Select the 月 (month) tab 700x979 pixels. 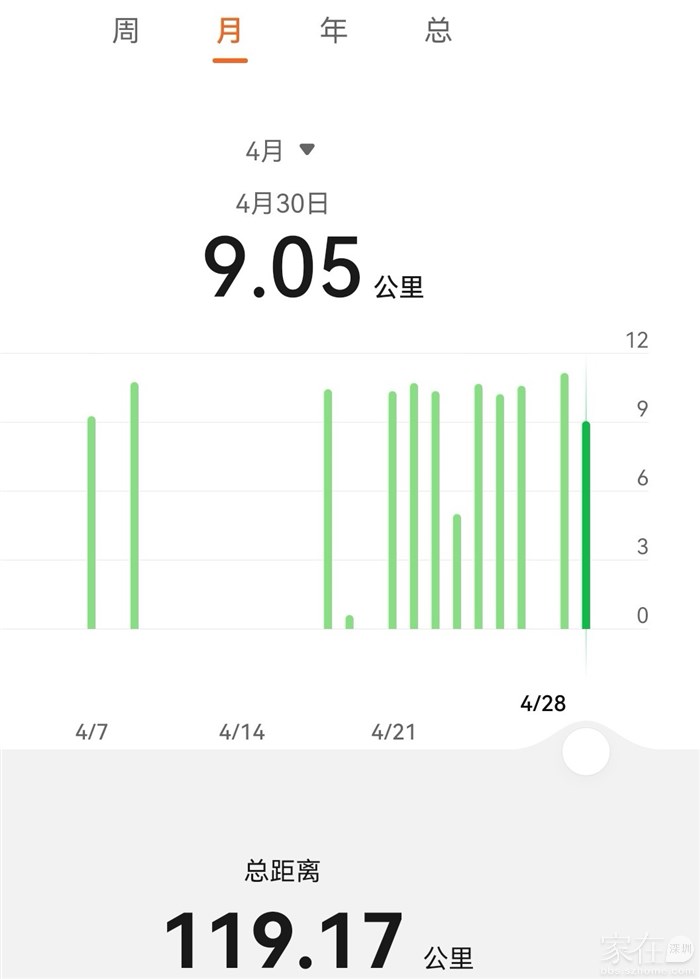click(229, 31)
